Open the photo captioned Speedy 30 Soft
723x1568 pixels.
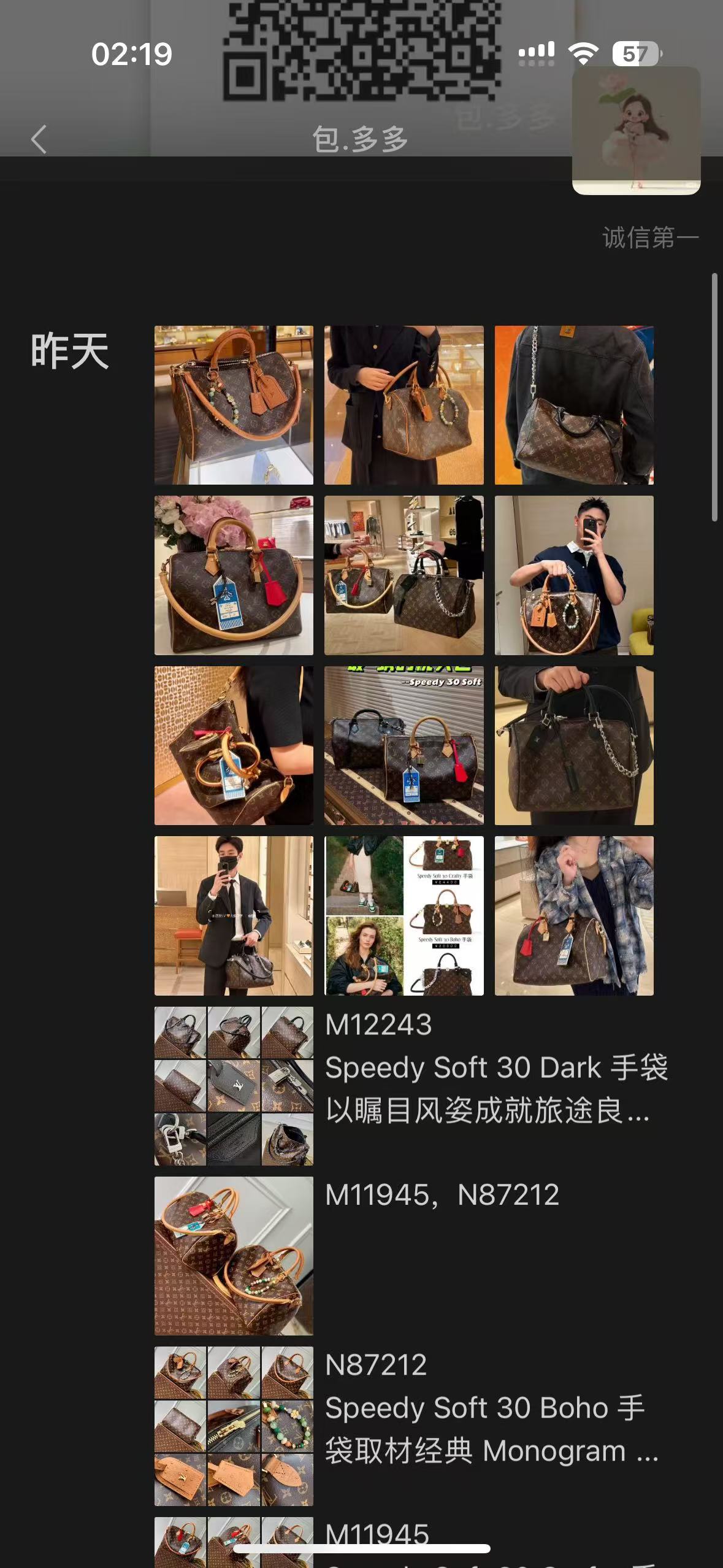click(x=404, y=745)
